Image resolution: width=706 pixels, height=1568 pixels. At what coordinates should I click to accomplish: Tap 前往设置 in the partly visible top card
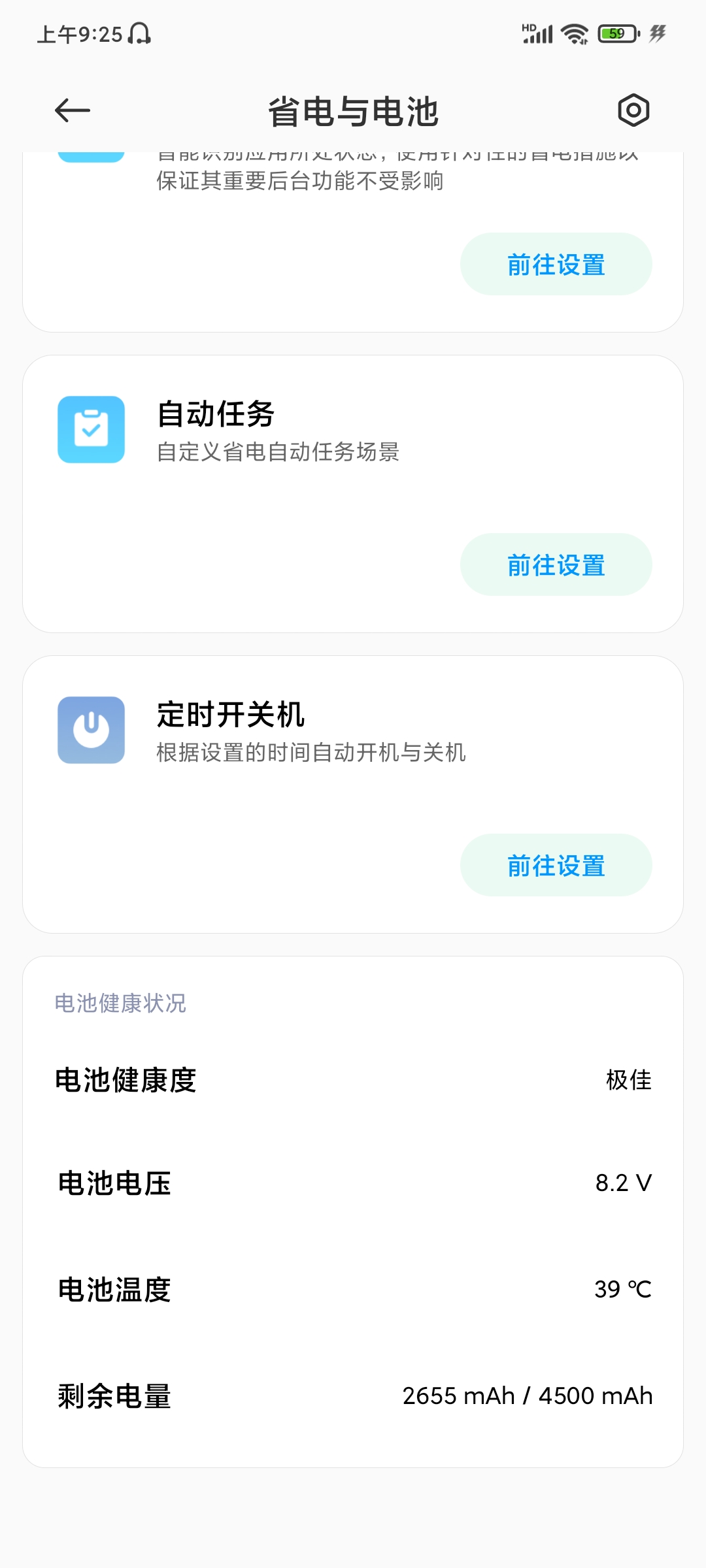coord(556,264)
